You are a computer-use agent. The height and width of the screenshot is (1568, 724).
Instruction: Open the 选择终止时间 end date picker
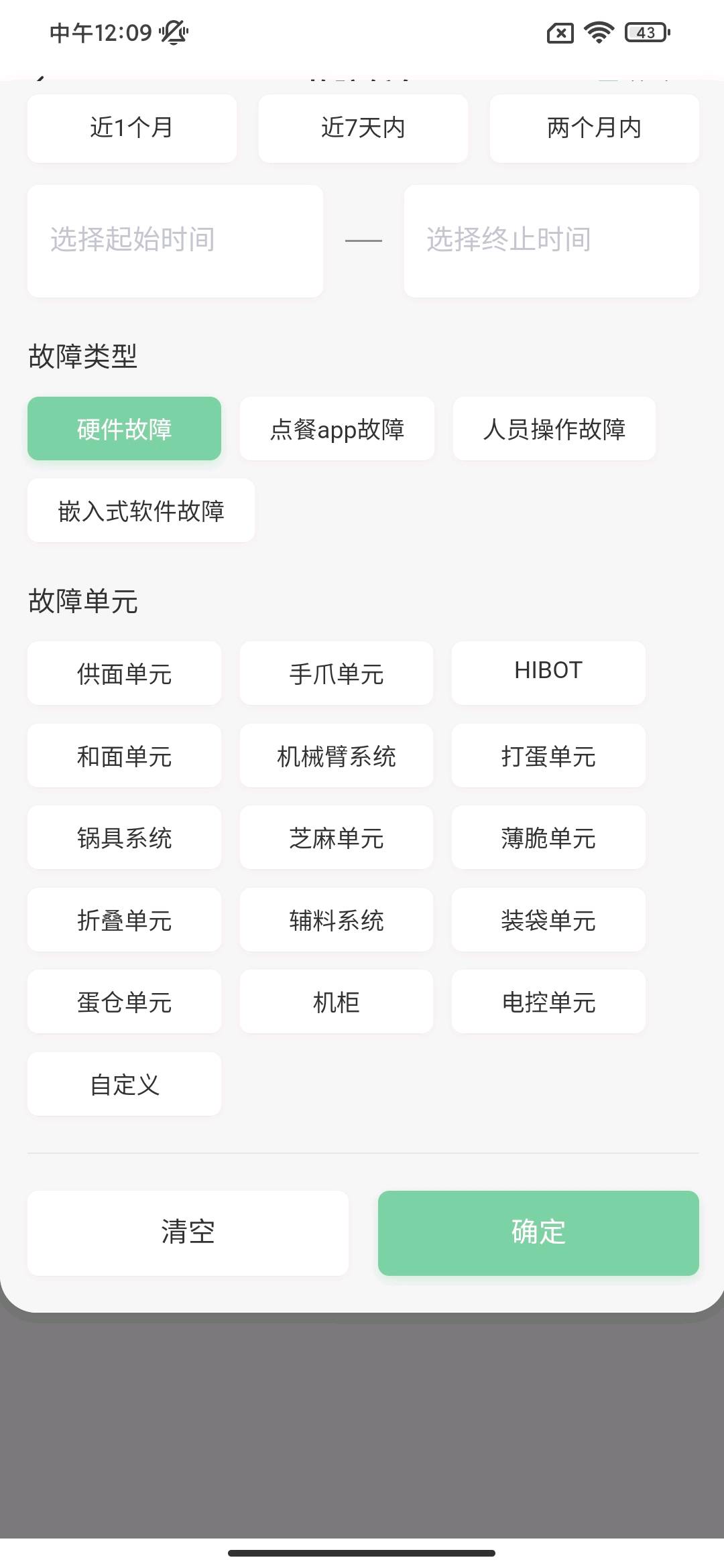551,241
